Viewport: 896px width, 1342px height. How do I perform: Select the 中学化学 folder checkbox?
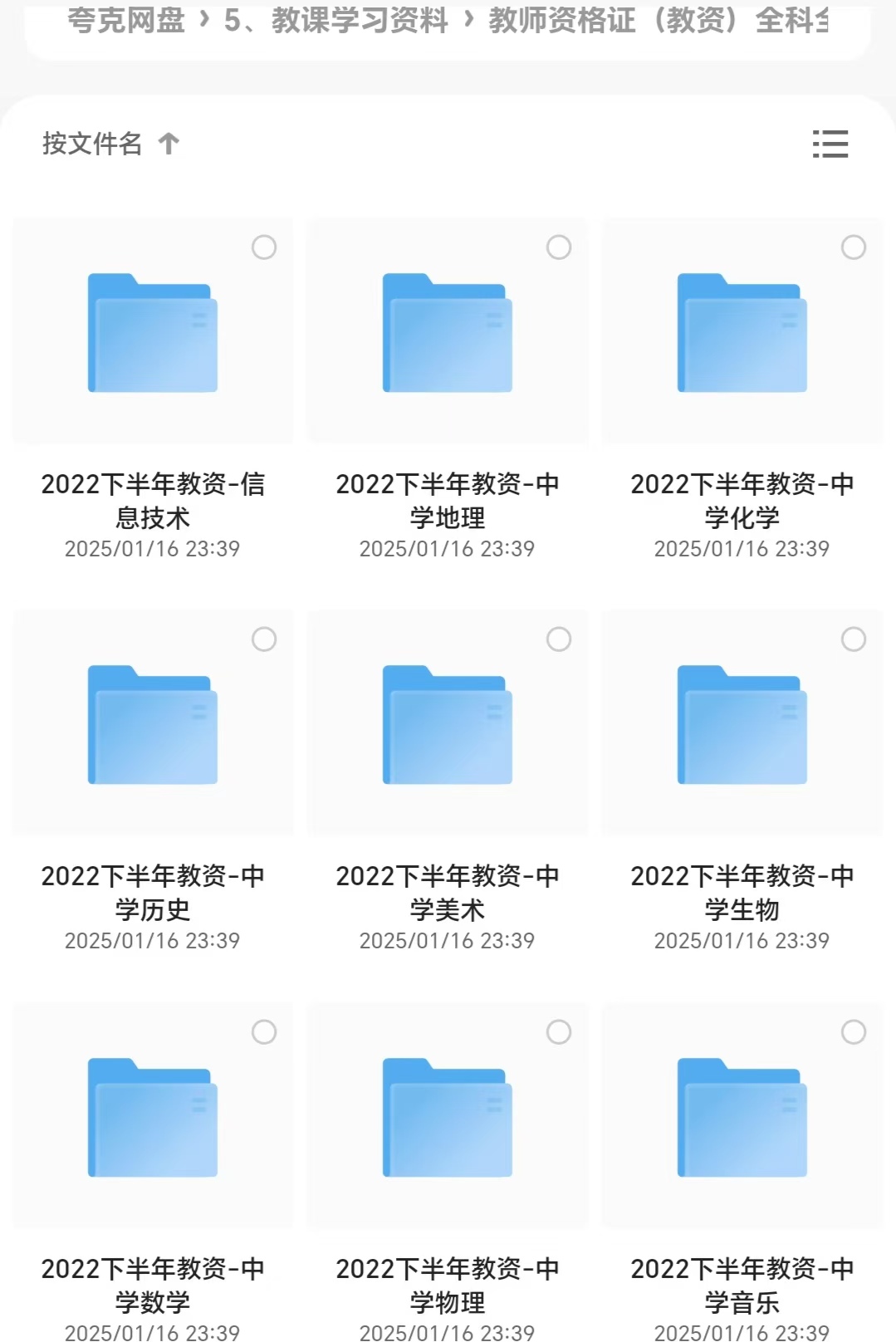point(854,247)
